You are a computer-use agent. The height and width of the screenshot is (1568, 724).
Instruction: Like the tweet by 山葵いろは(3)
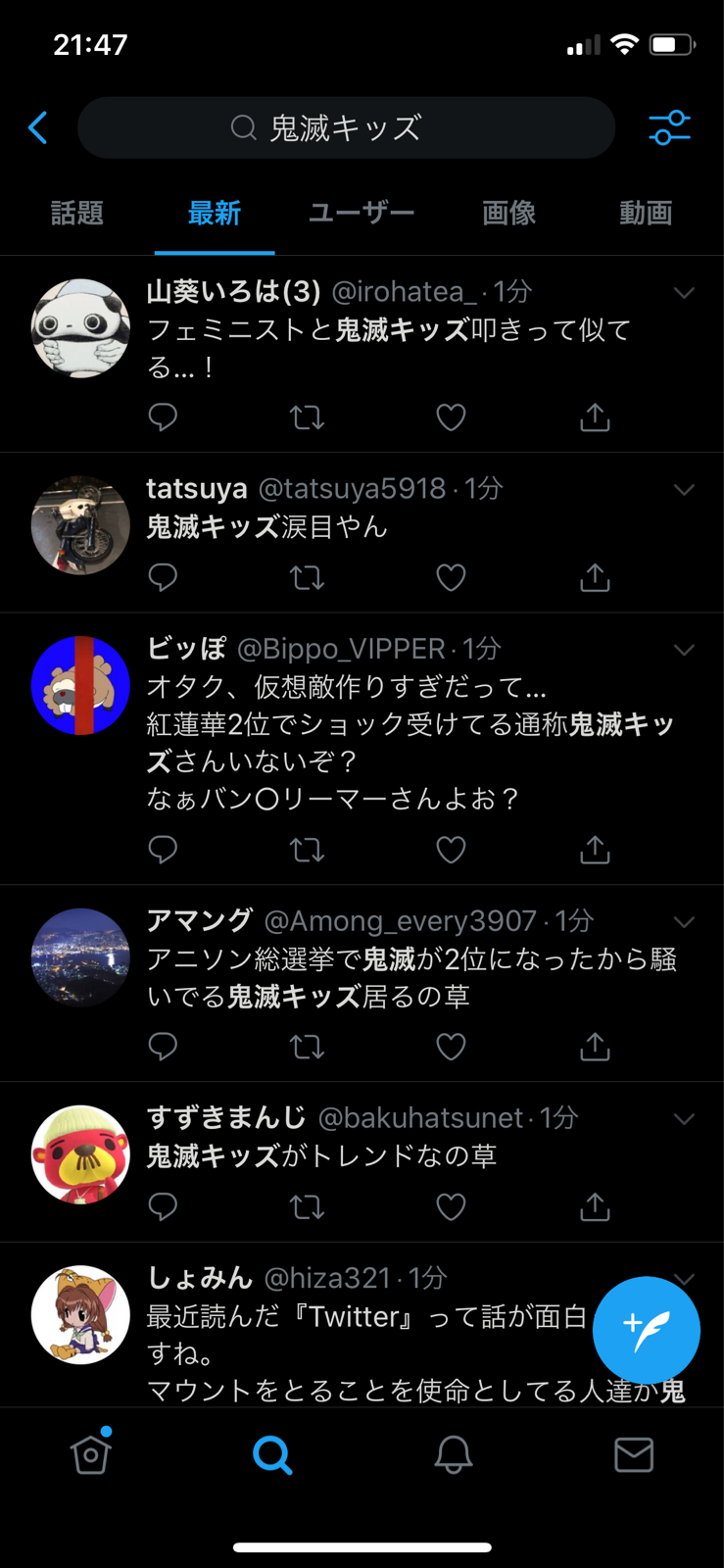pyautogui.click(x=451, y=417)
